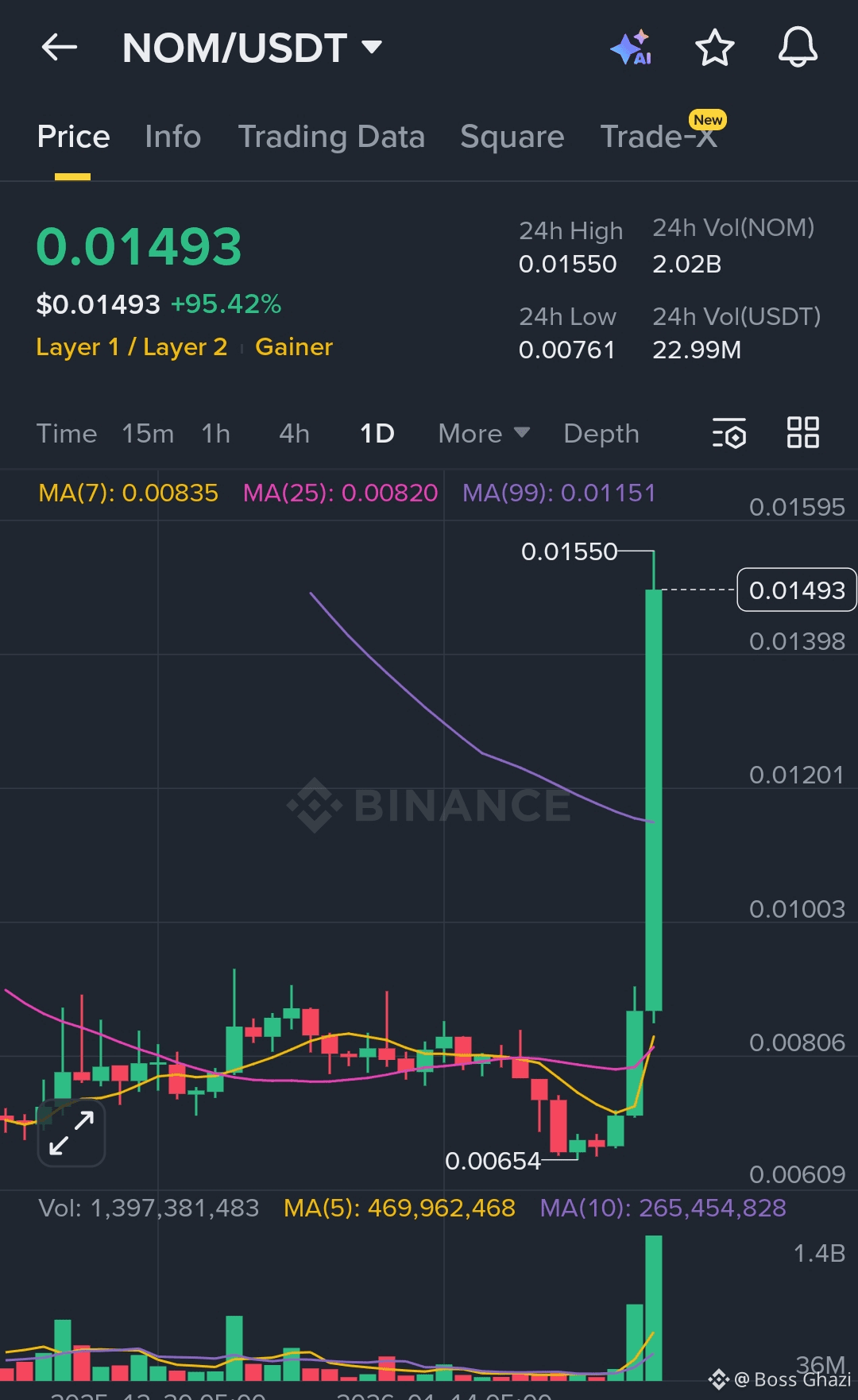858x1400 pixels.
Task: Go back using the arrow
Action: [59, 48]
